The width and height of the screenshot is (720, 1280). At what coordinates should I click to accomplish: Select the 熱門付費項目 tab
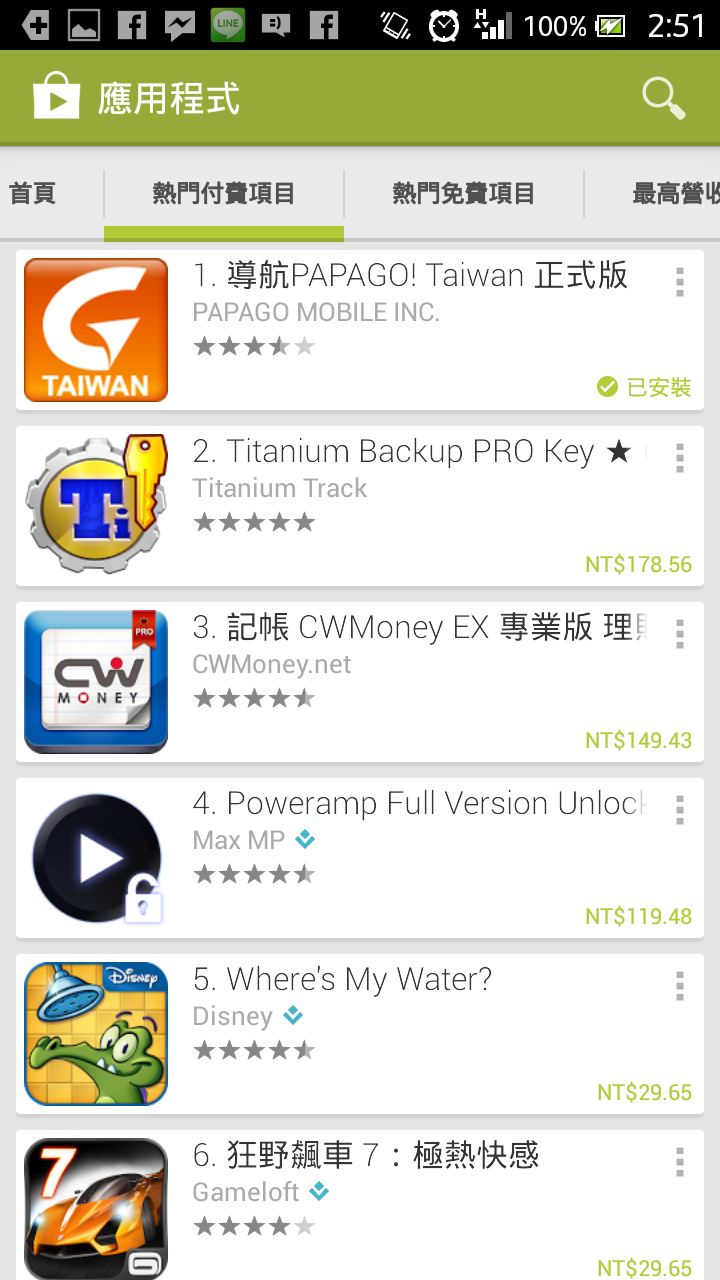tap(224, 194)
